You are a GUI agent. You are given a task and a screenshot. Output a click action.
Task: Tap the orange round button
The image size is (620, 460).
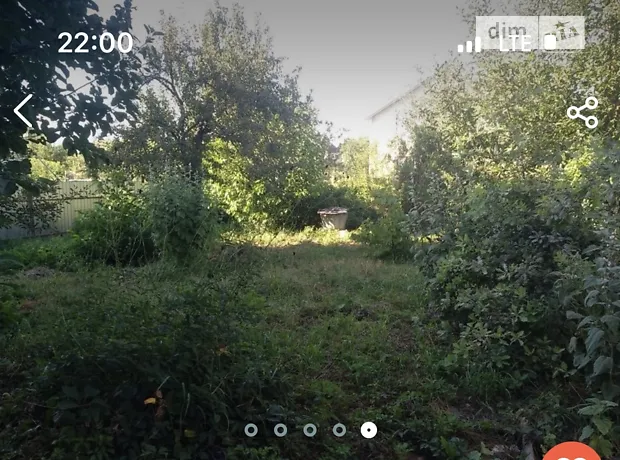tap(572, 452)
